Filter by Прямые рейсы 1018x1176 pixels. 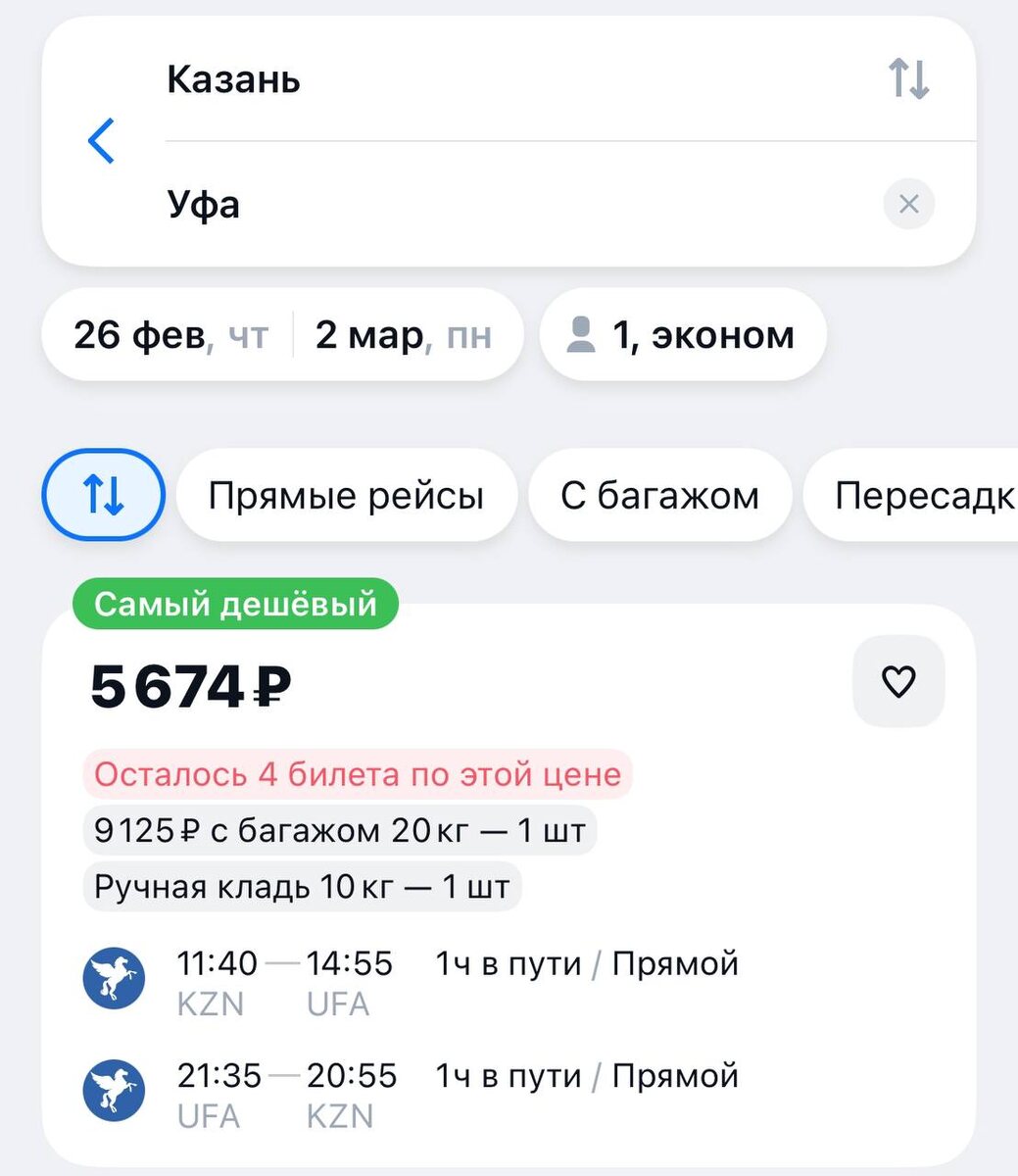[346, 496]
